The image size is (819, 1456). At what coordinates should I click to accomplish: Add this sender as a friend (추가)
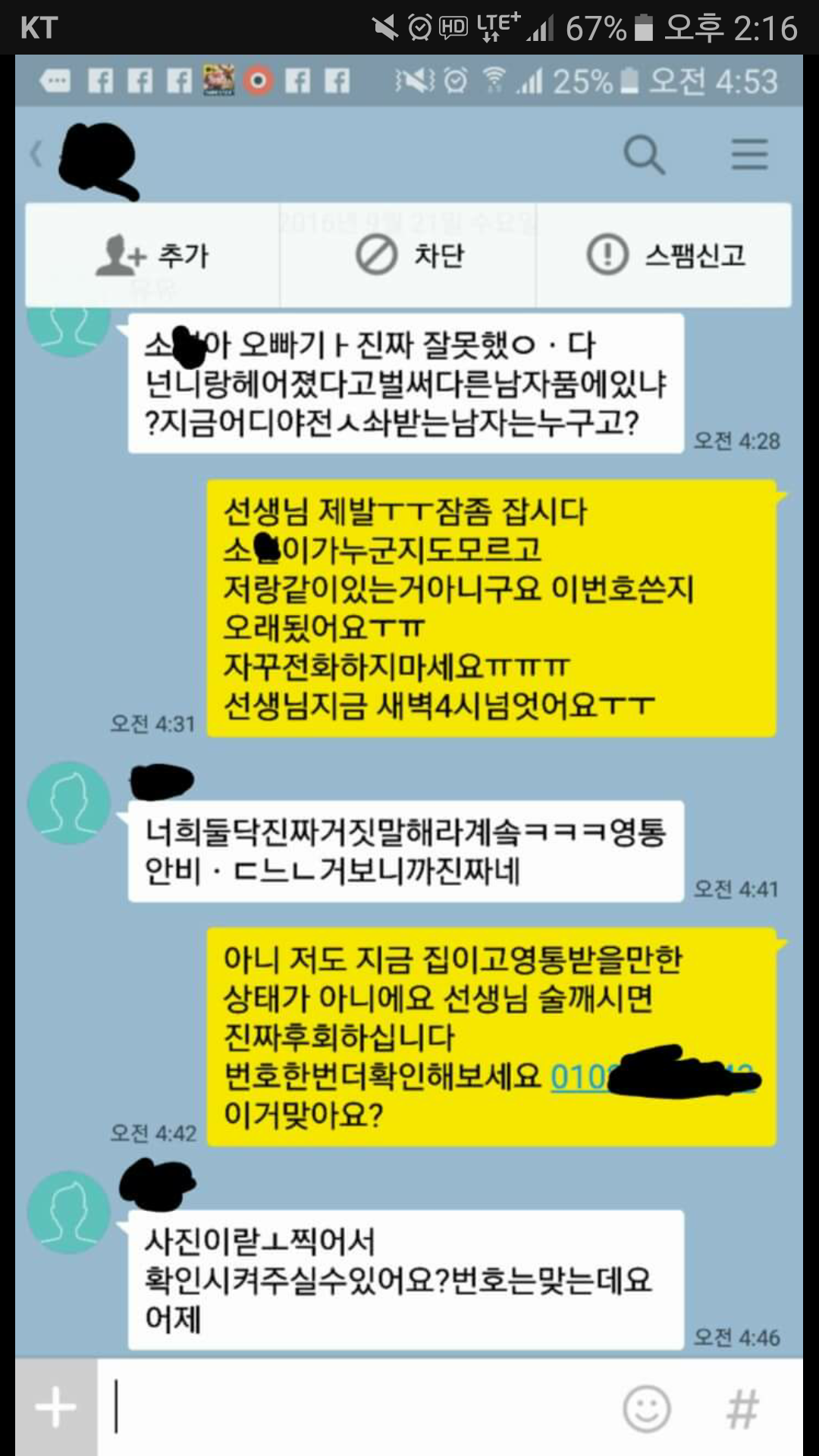coord(152,255)
